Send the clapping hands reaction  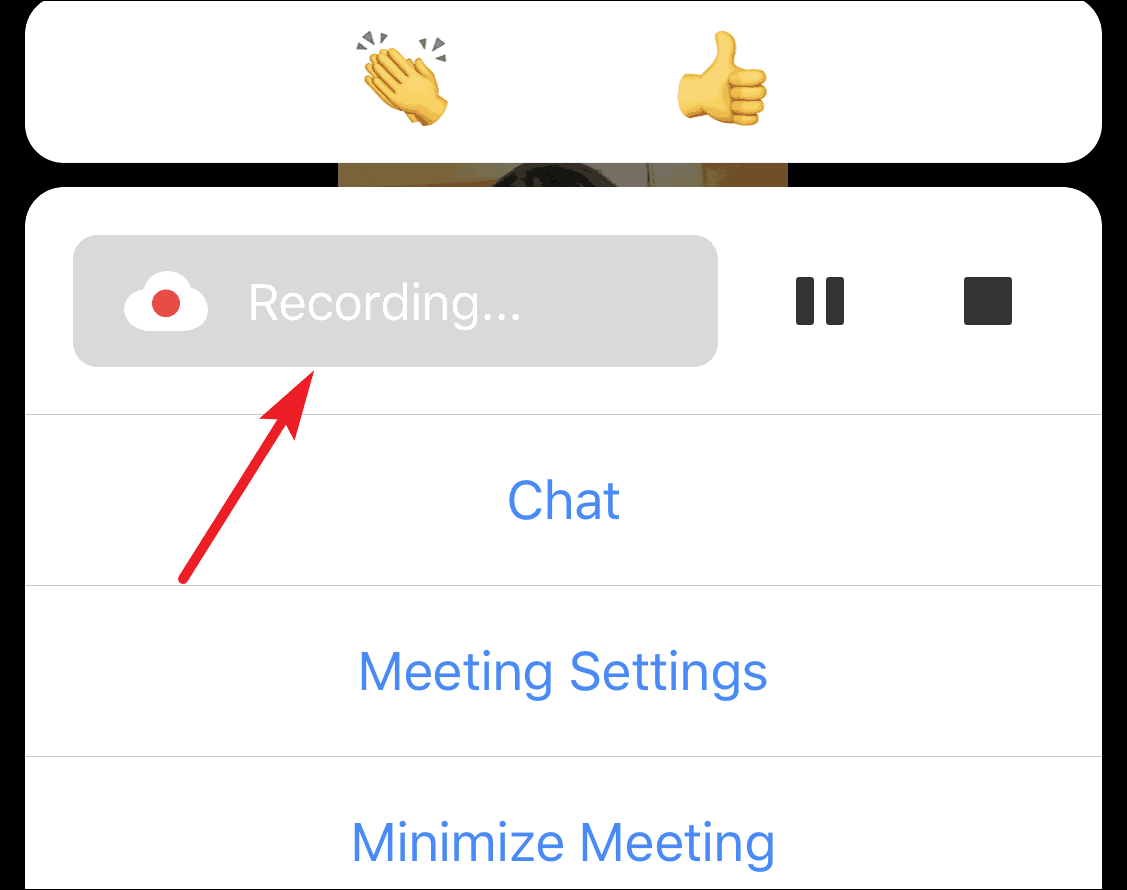(405, 78)
